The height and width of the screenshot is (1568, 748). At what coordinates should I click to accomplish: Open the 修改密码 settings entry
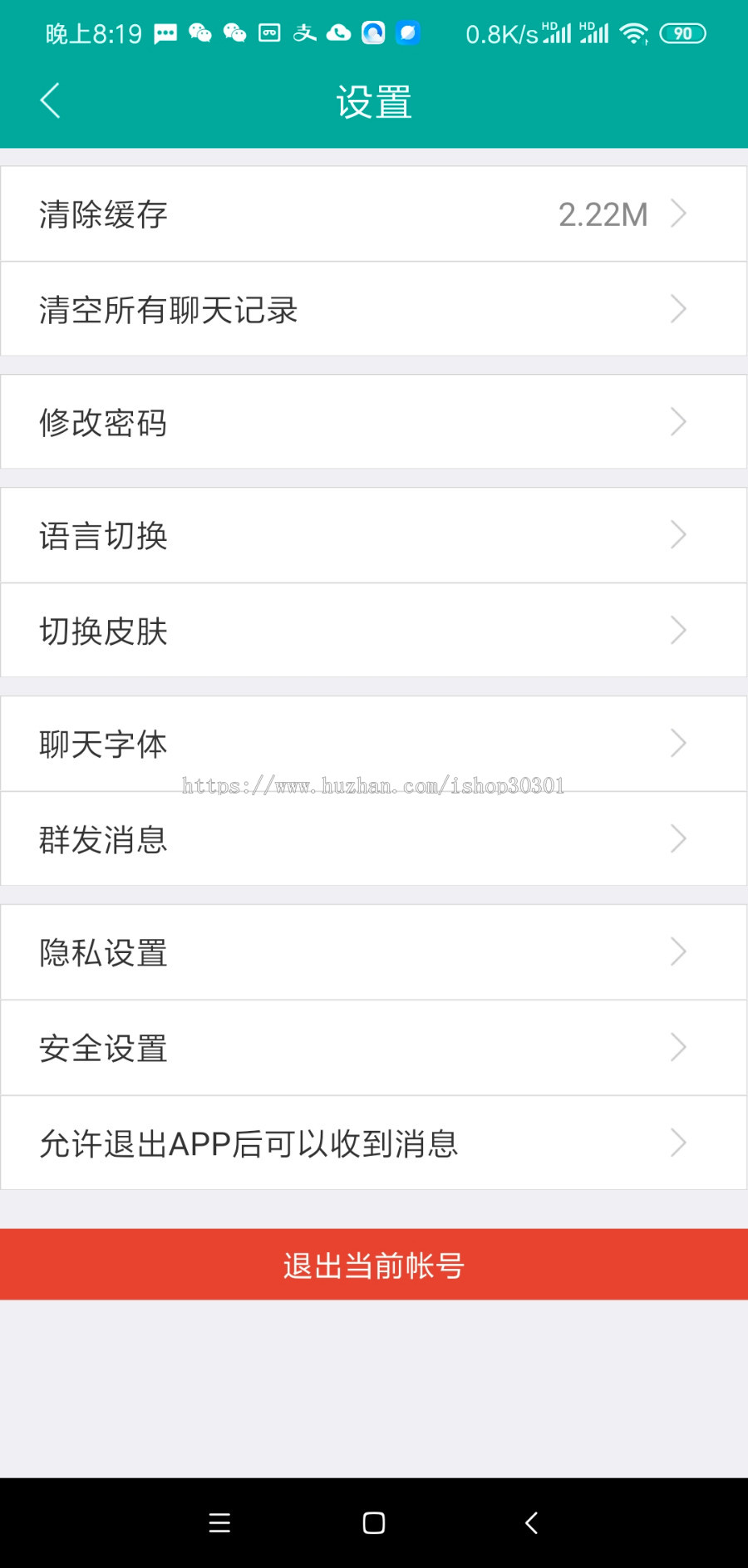coord(374,422)
